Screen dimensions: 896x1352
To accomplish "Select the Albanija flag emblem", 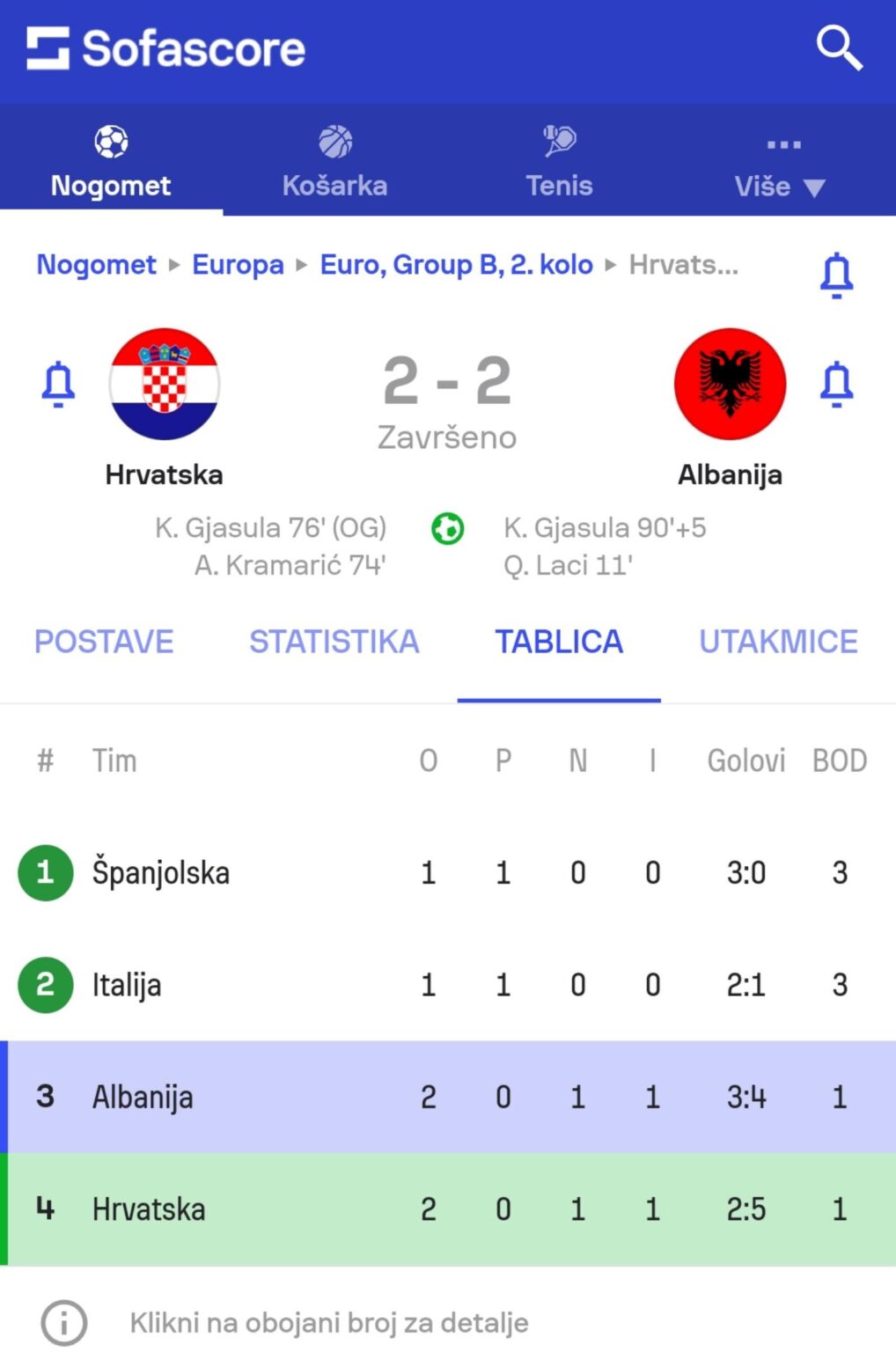I will 729,384.
